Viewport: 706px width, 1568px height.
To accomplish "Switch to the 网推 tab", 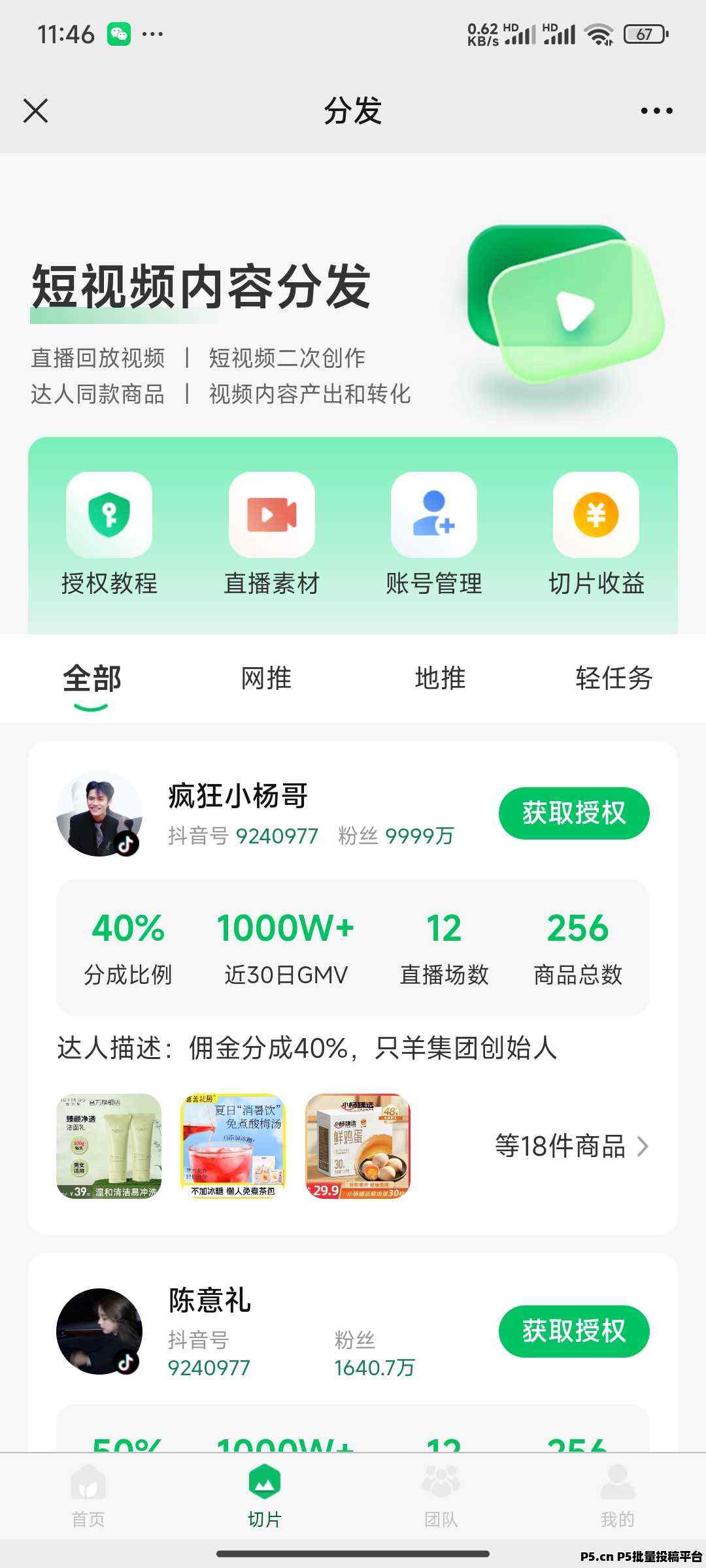I will (x=266, y=679).
